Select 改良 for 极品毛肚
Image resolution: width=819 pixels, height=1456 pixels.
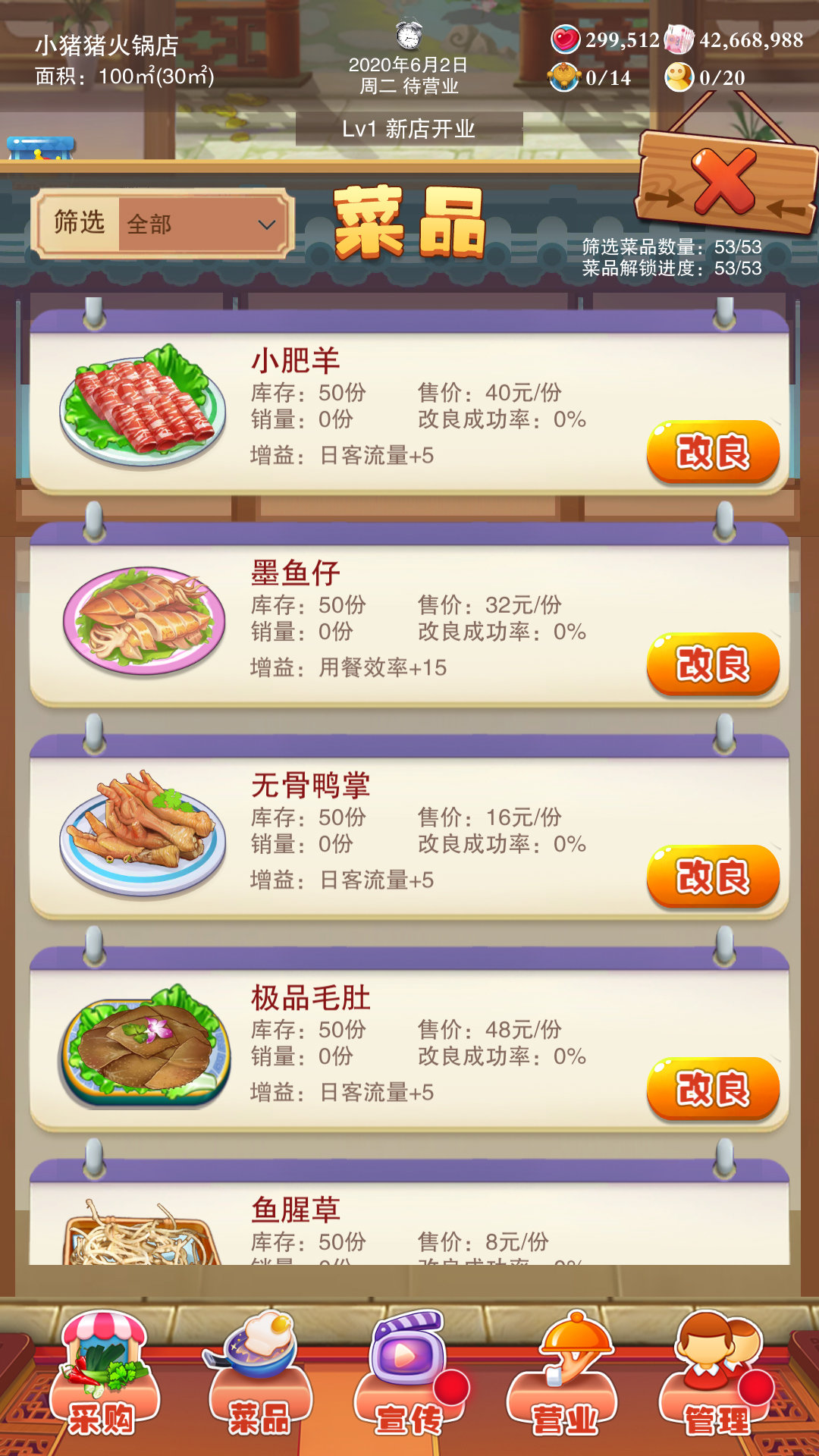click(x=713, y=1090)
